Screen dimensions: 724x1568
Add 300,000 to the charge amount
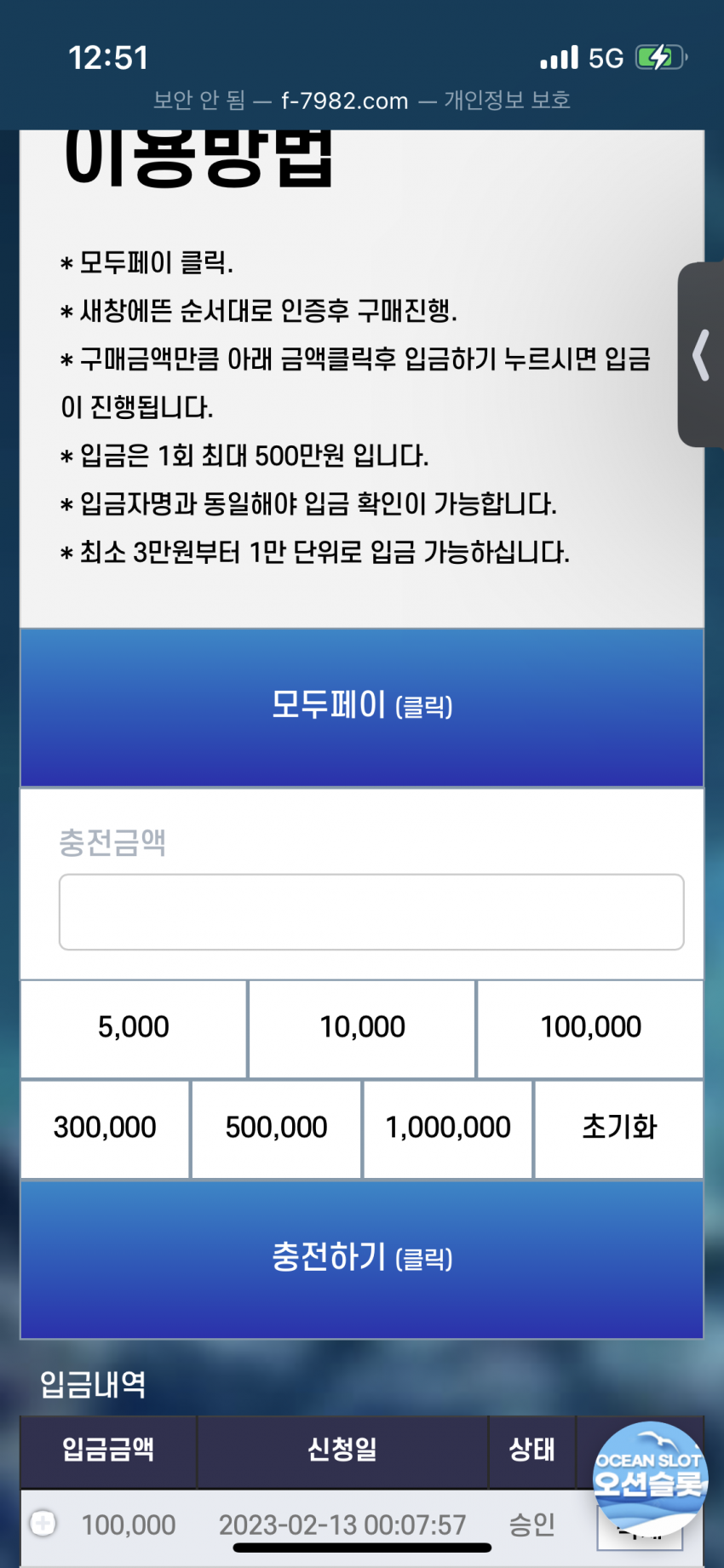(x=105, y=1129)
